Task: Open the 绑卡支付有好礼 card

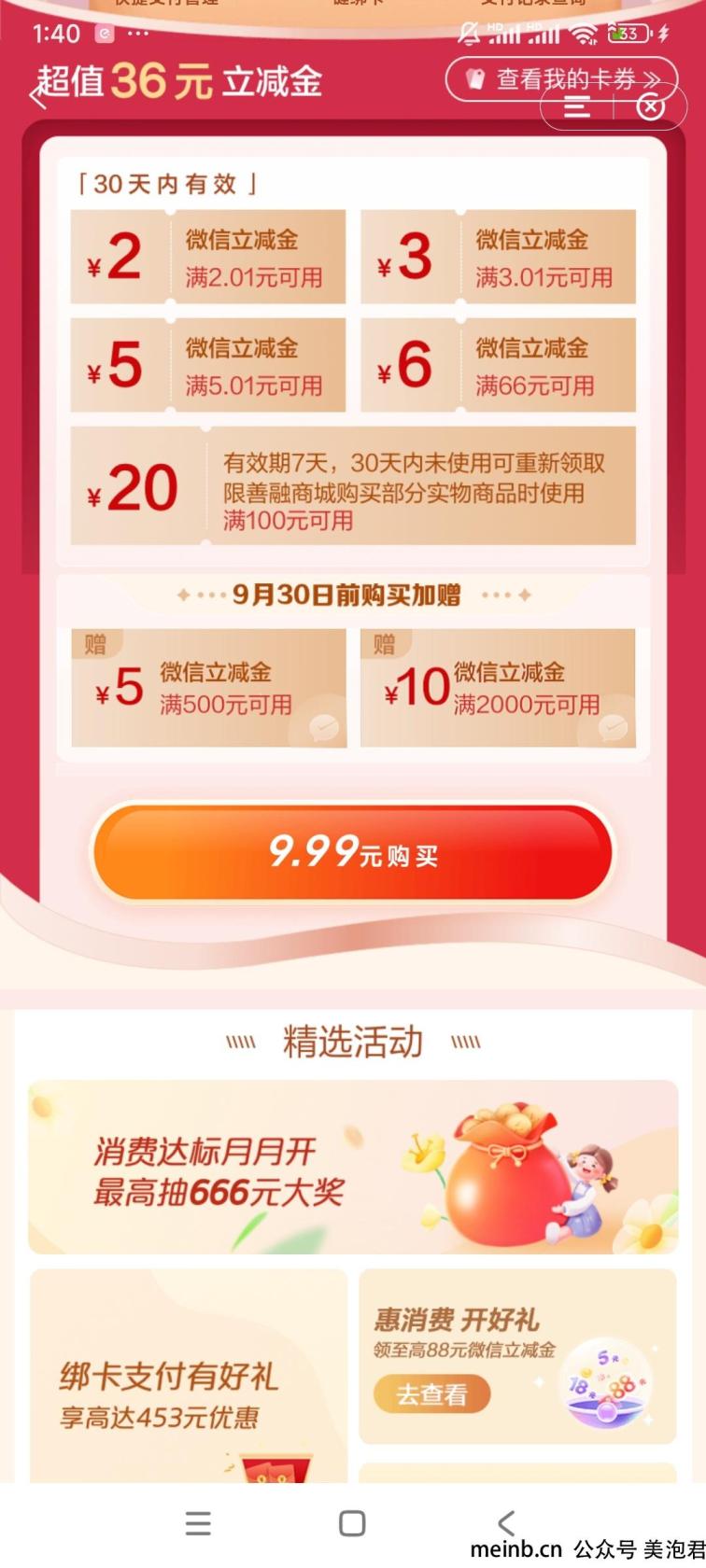Action: click(x=189, y=1376)
